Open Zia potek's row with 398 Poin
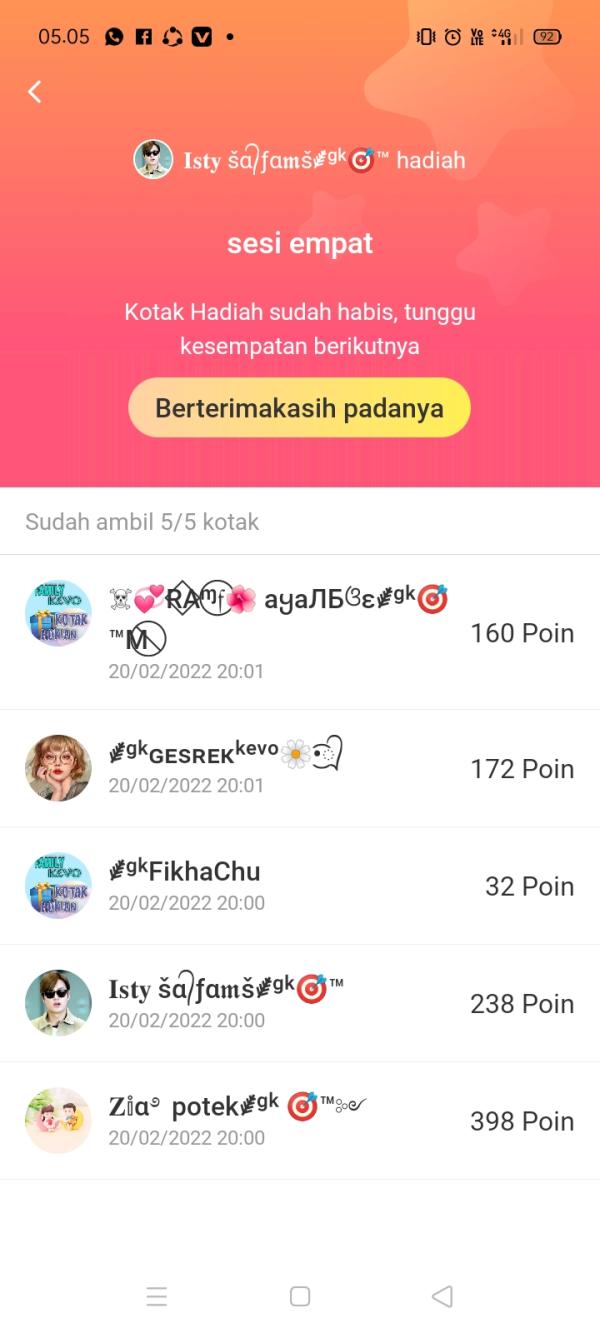Screen dimensions: 600x1333 [x=300, y=1120]
